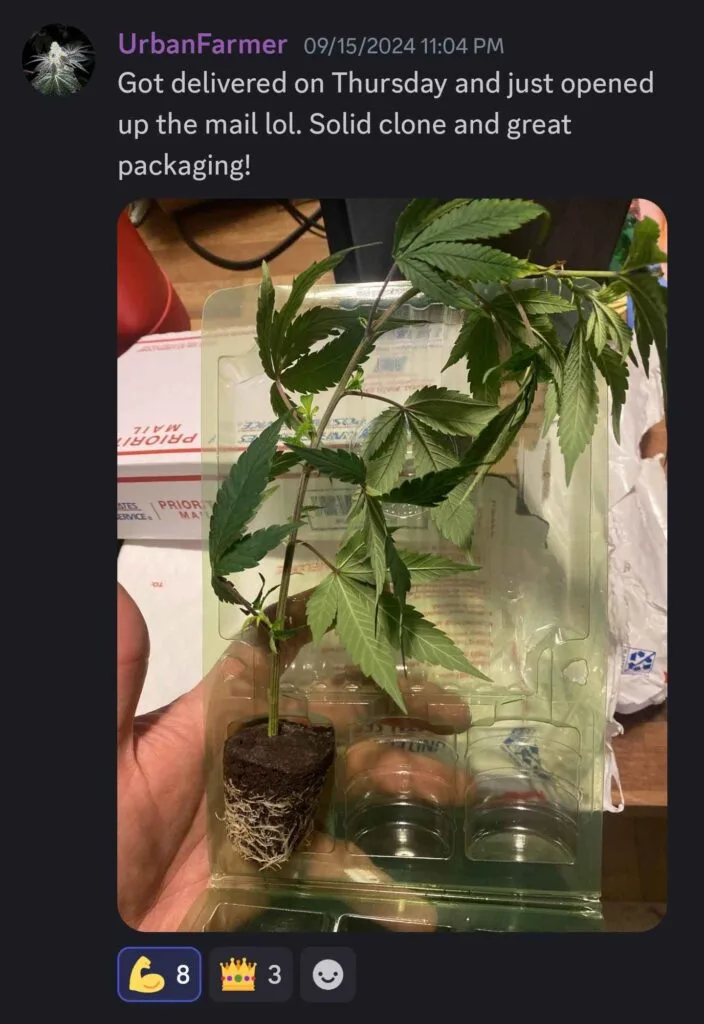Screen dimensions: 704x1024
Task: Toggle the flexed bicep reaction
Action: click(x=159, y=974)
